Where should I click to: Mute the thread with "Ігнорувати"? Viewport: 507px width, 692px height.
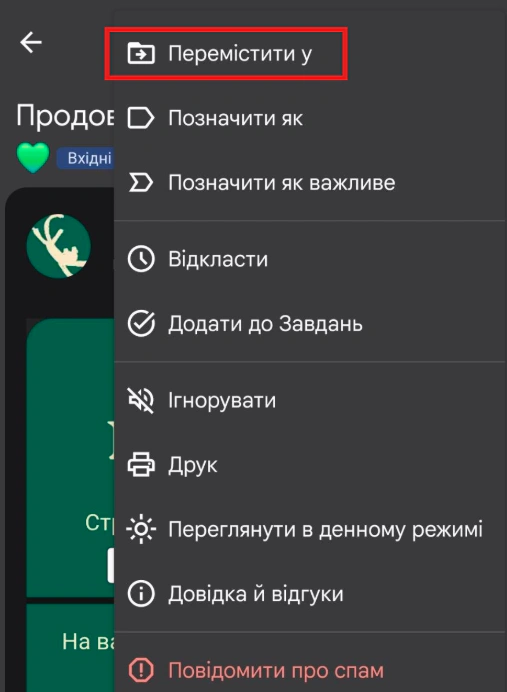pyautogui.click(x=310, y=400)
